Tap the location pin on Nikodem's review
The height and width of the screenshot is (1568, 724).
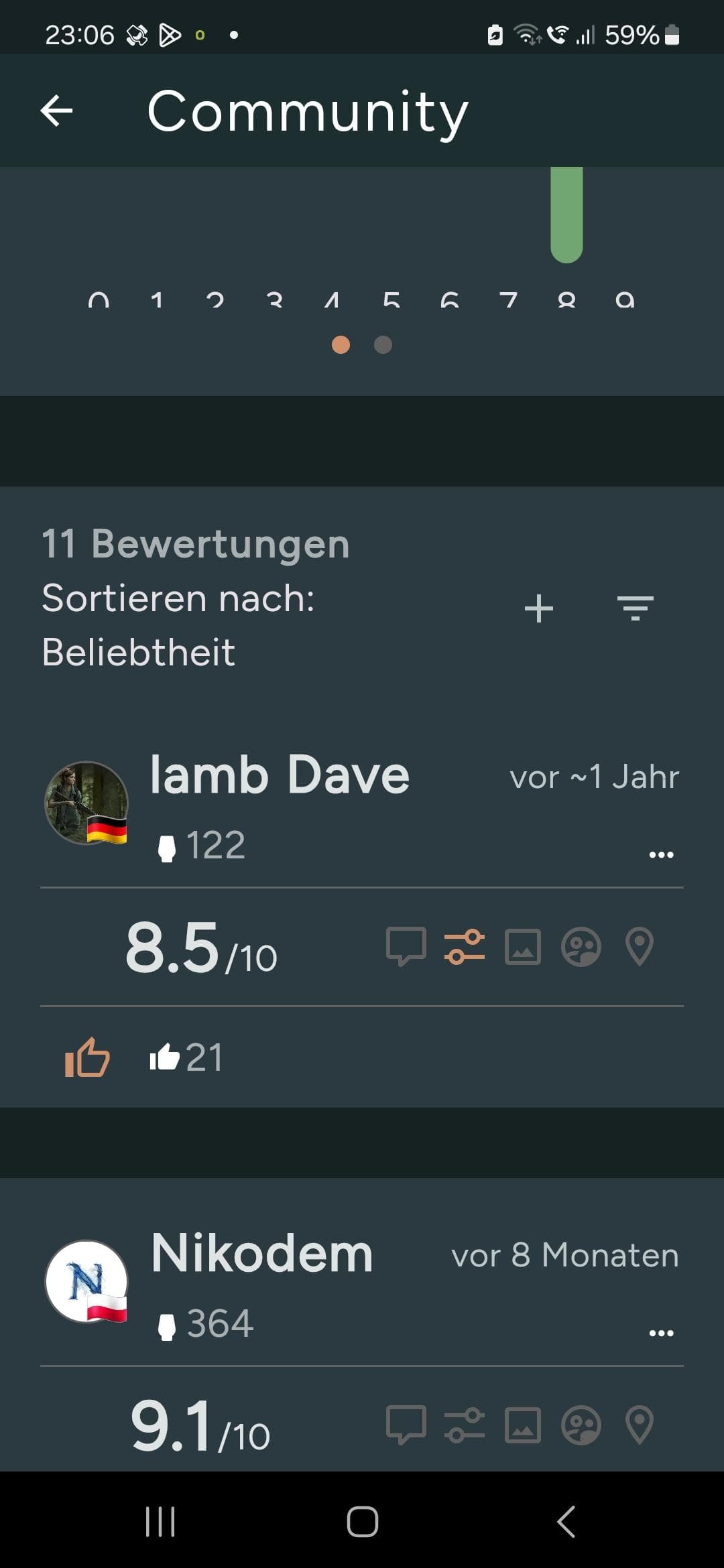coord(639,1425)
